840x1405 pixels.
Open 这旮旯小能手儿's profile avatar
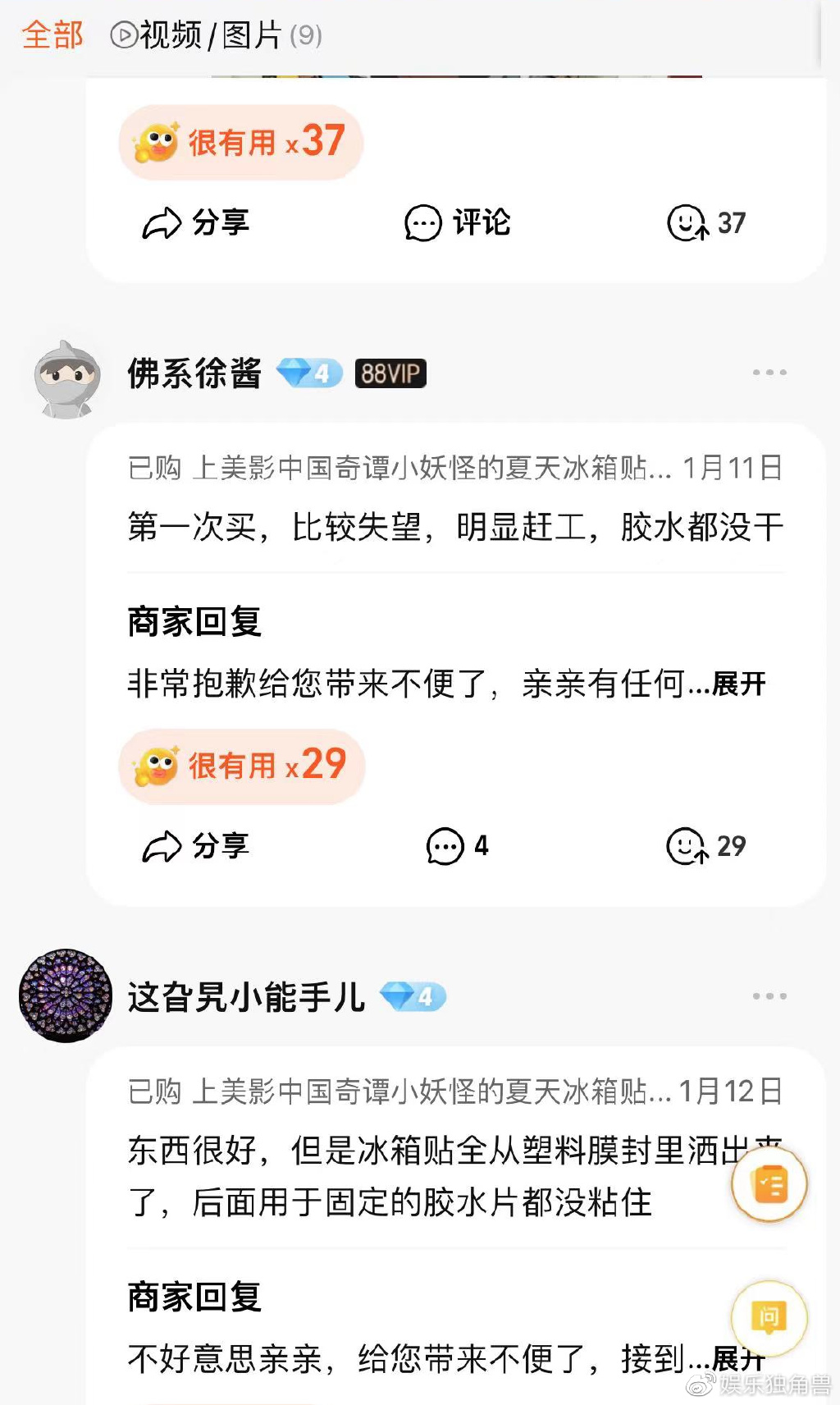pos(66,995)
